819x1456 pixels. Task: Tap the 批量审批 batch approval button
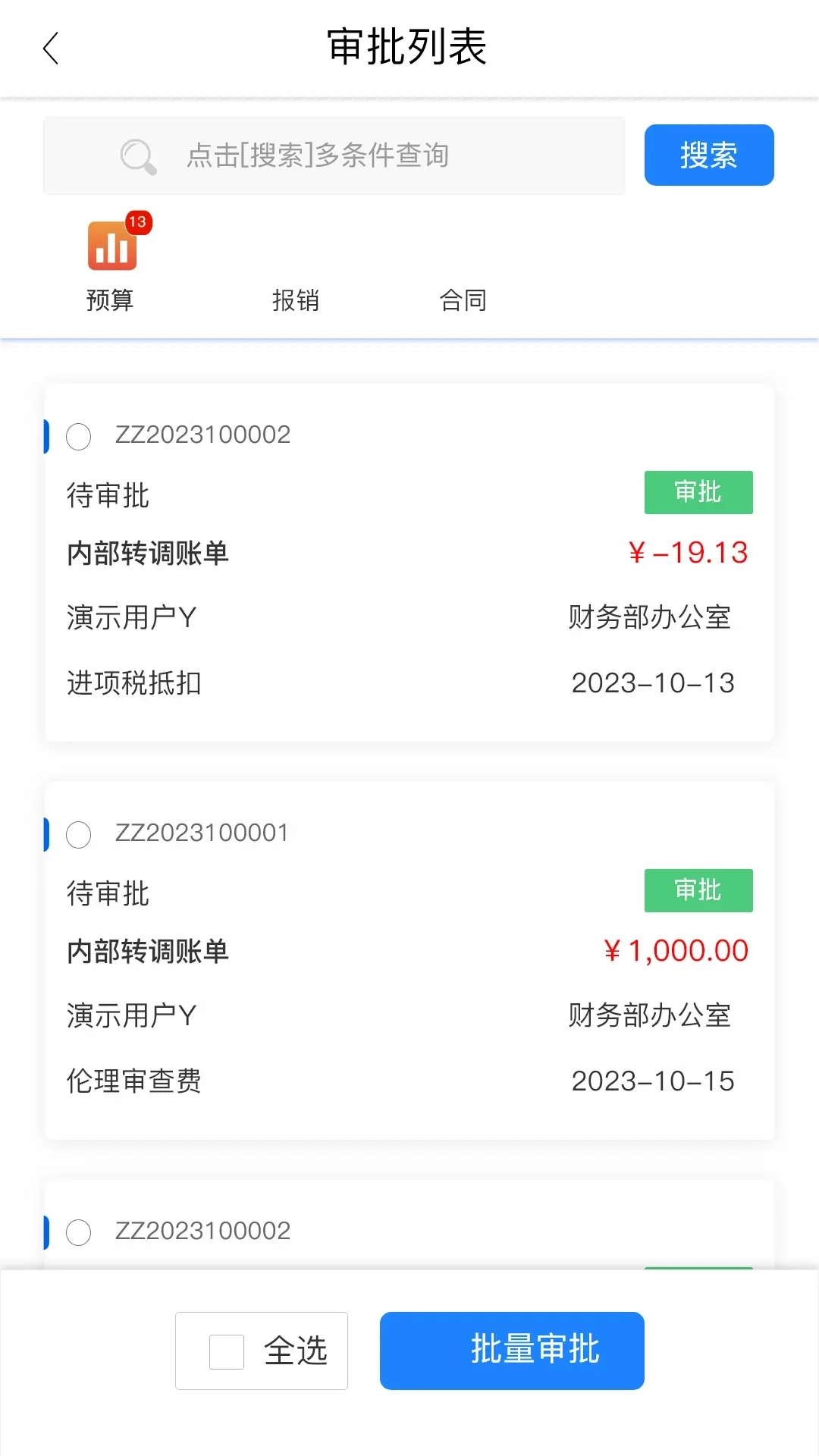coord(511,1351)
